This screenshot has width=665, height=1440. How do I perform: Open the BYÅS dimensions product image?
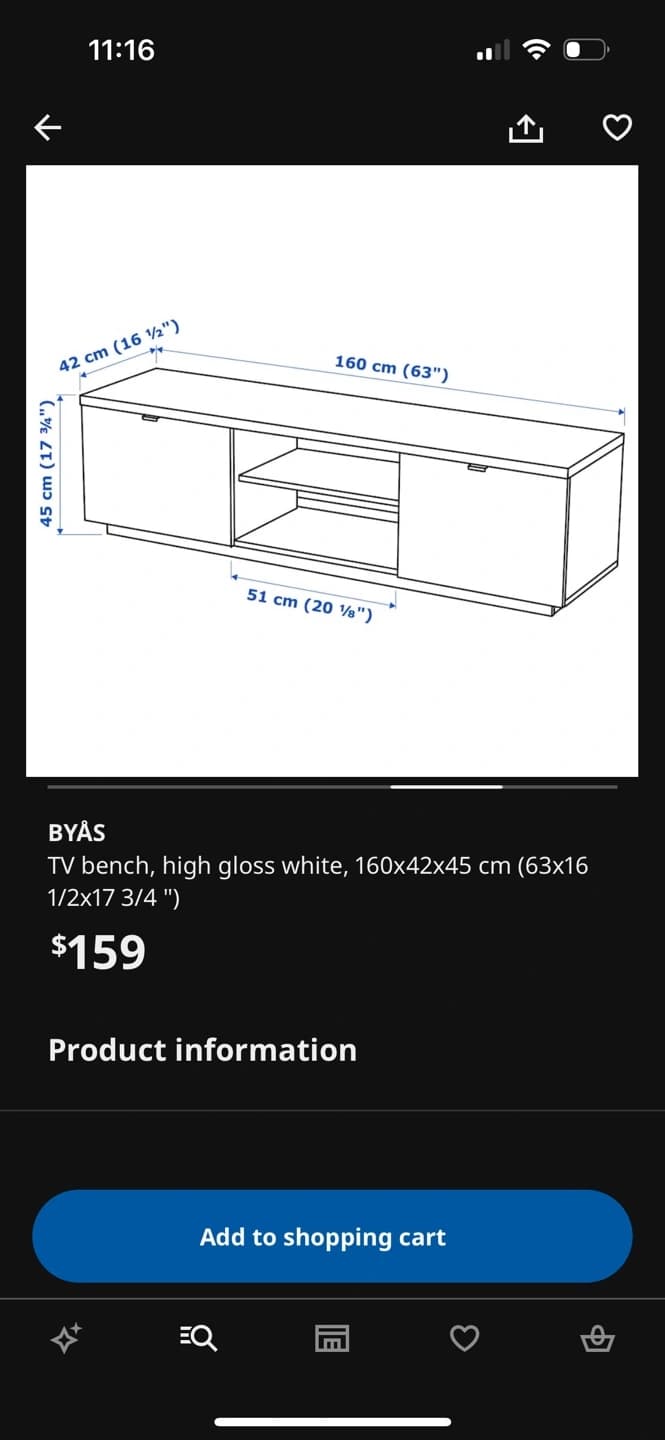pos(332,471)
